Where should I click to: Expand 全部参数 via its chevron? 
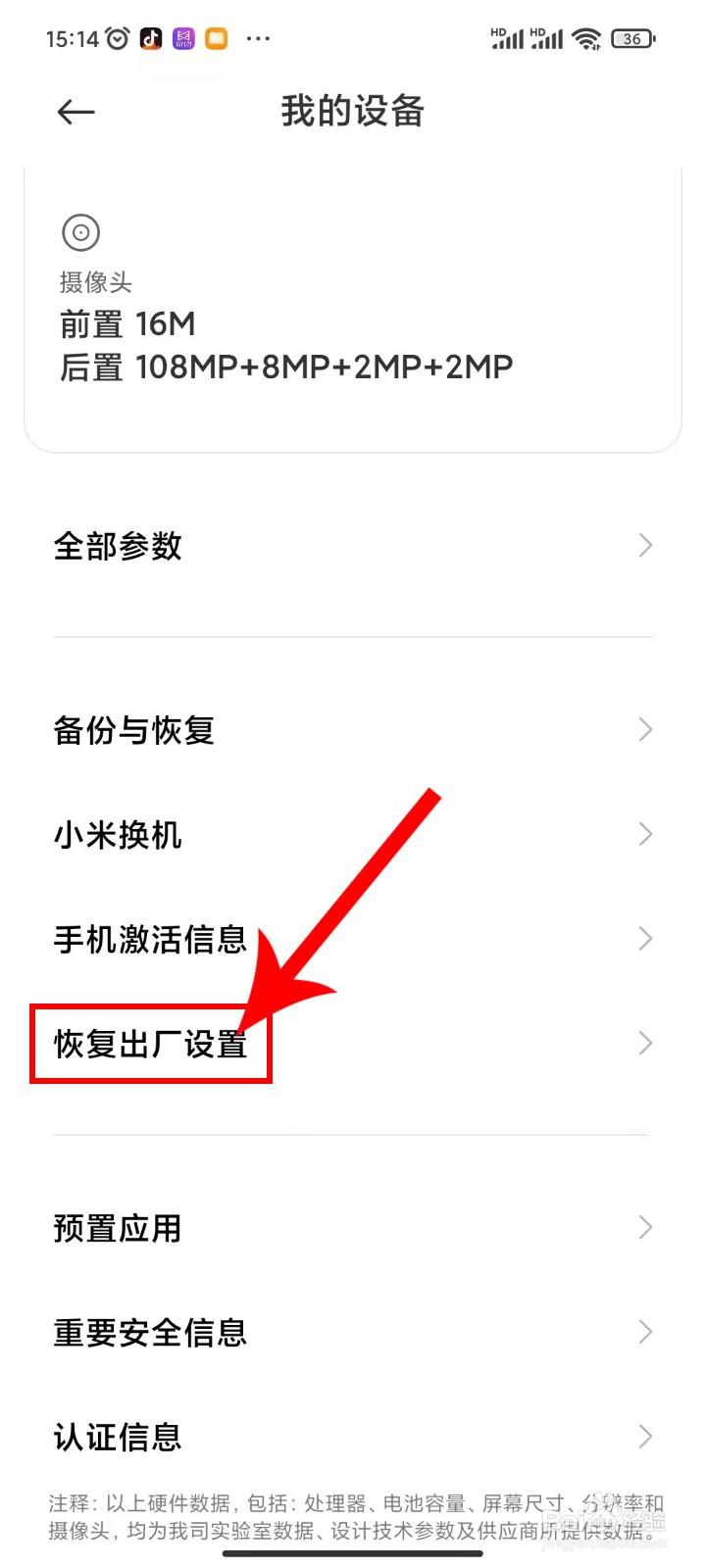[644, 545]
